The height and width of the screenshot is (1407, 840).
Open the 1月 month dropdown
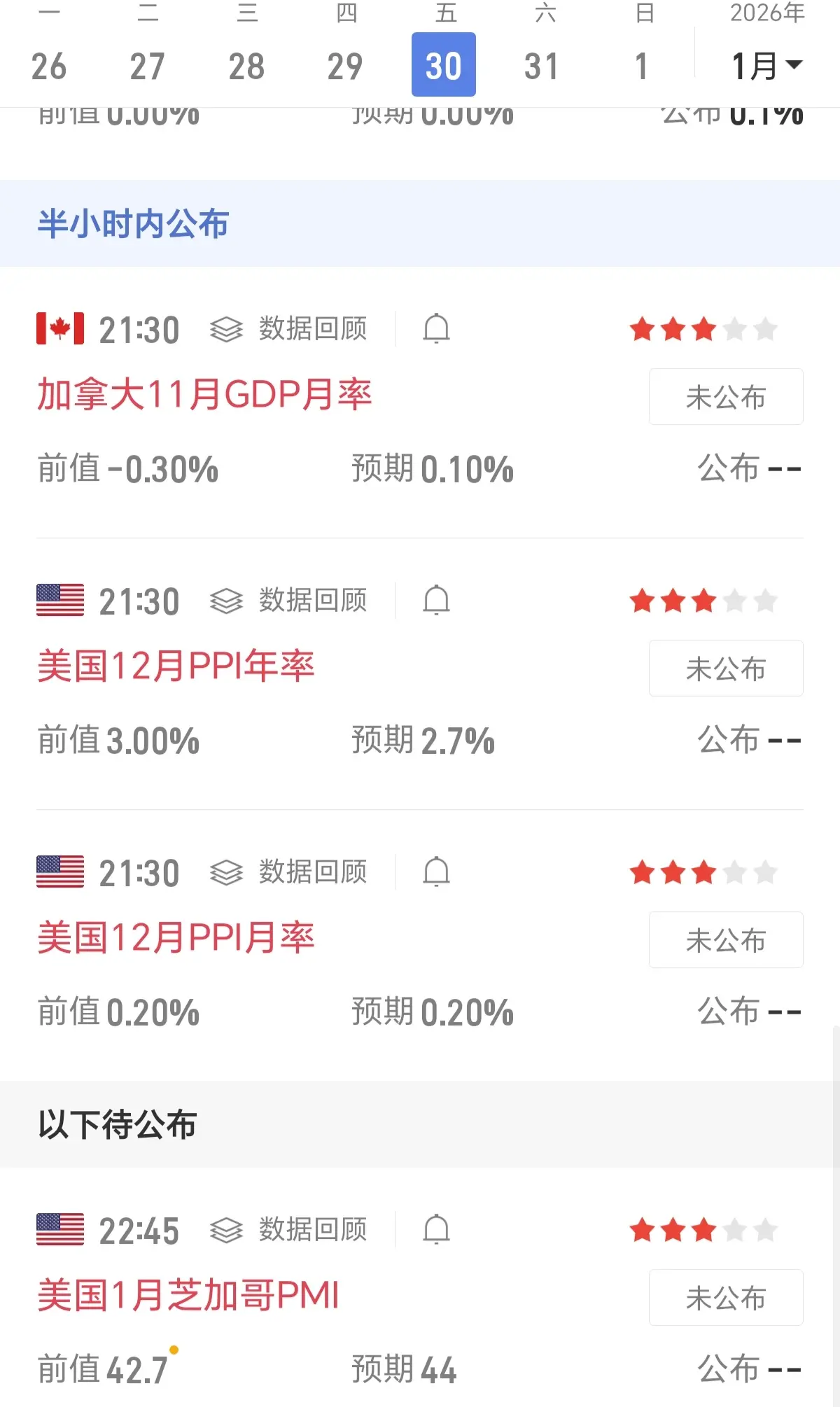coord(766,66)
